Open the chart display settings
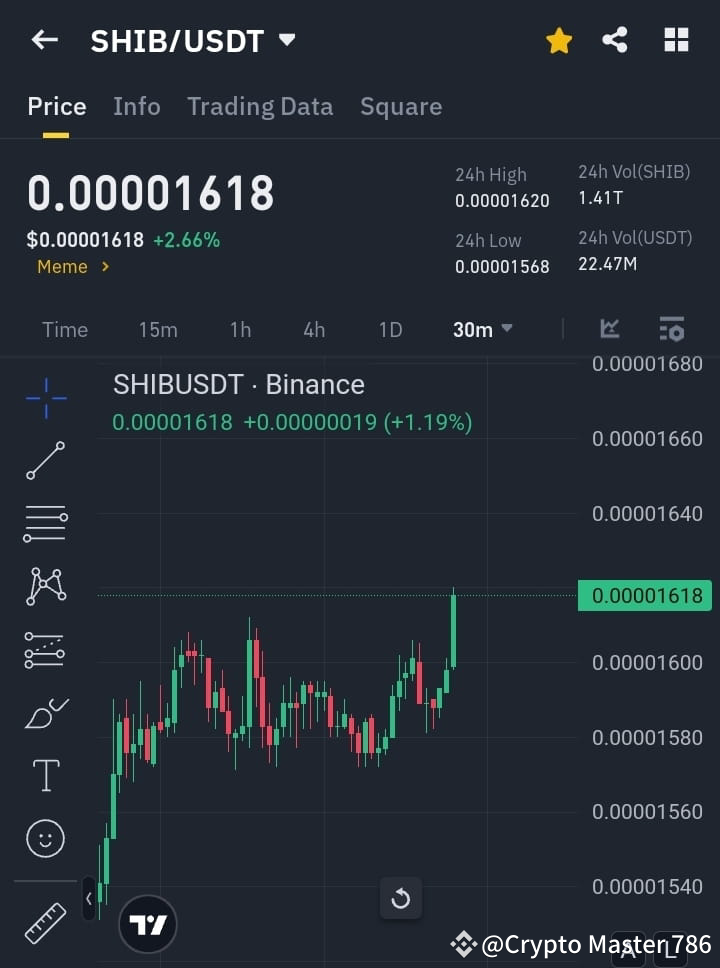The image size is (720, 968). point(671,329)
